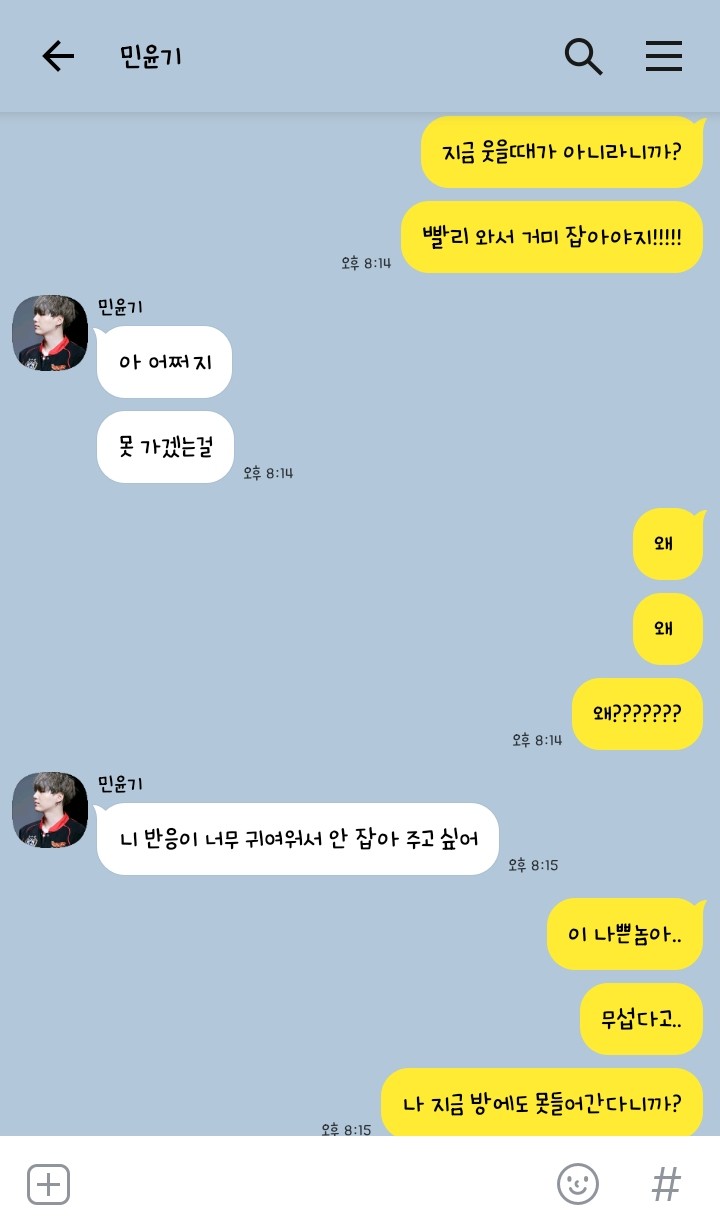Tap the hashtag search icon
This screenshot has height=1232, width=720.
(x=666, y=1185)
